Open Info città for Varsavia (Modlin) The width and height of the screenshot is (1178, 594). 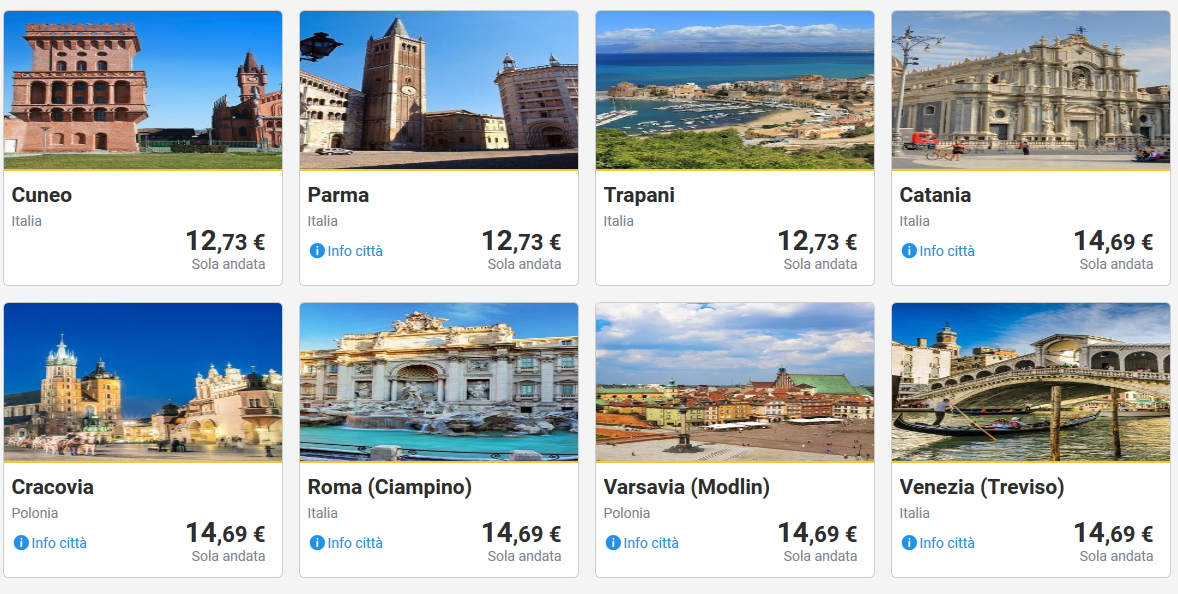642,543
